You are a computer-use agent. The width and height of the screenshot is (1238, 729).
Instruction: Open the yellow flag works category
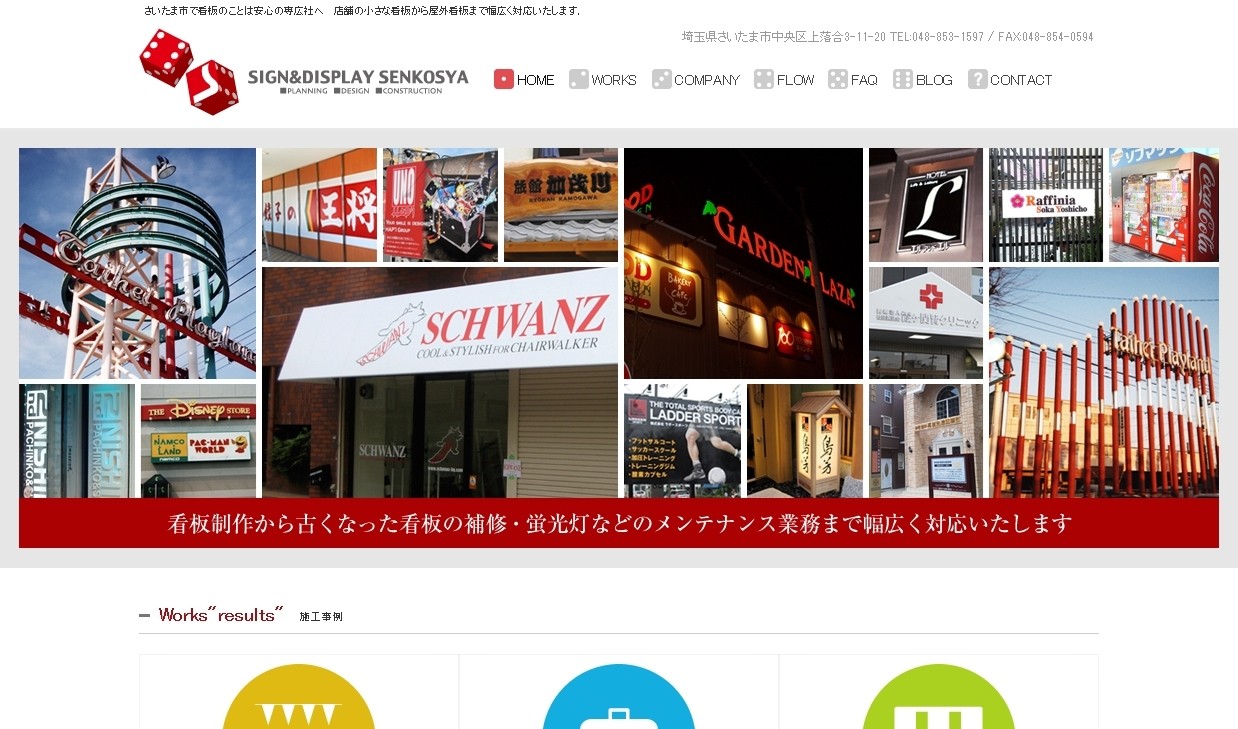click(298, 700)
